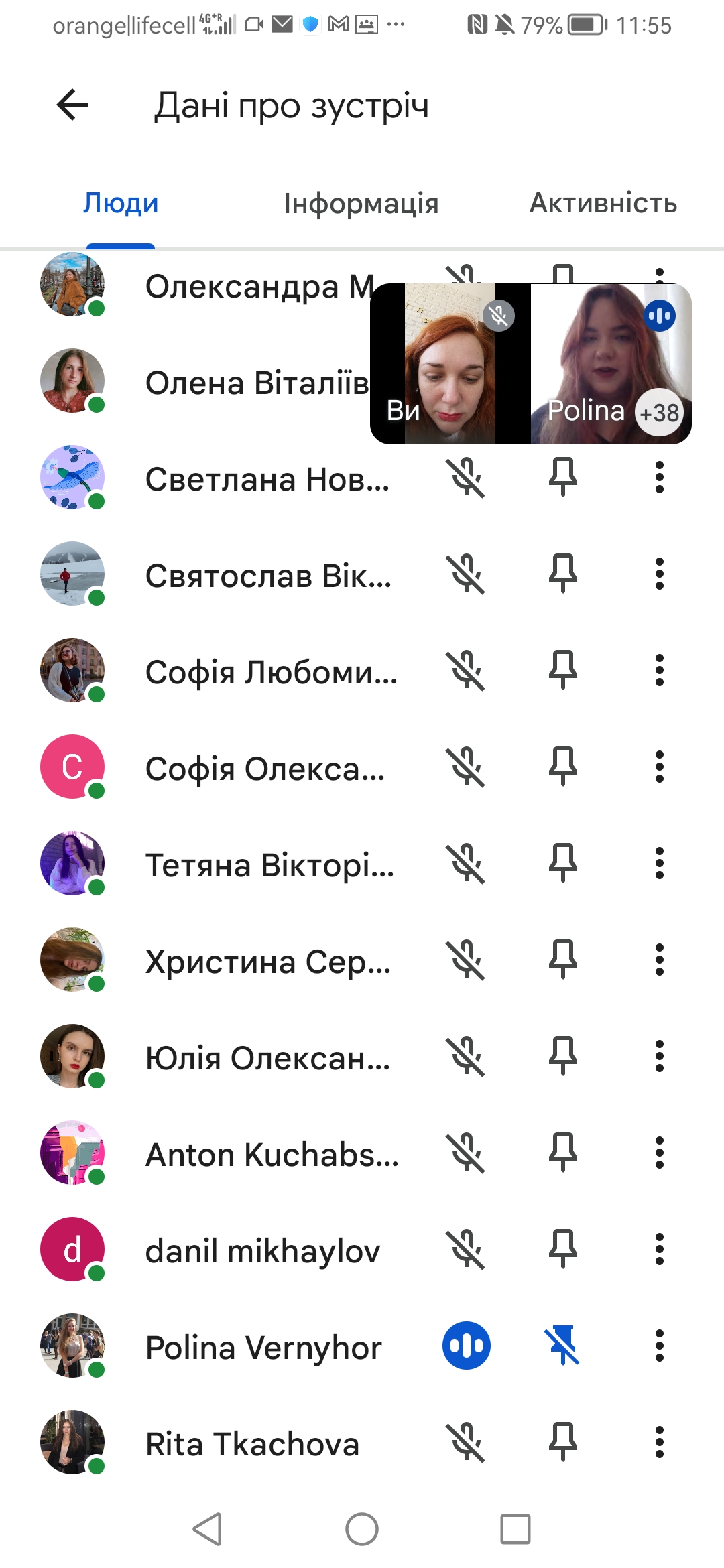The width and height of the screenshot is (724, 1568).
Task: Return to call via floating video preview
Action: coord(530,364)
